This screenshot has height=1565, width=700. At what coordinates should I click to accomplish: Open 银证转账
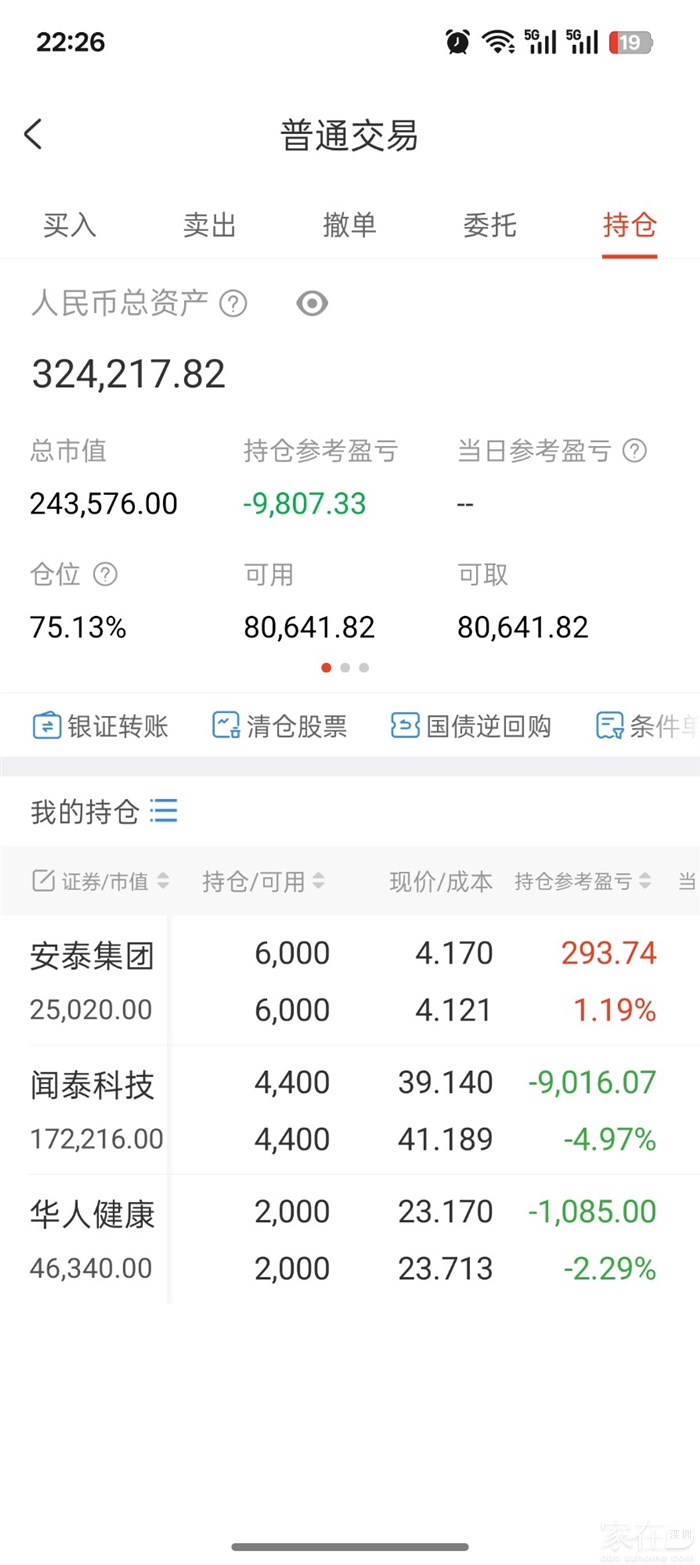tap(100, 726)
